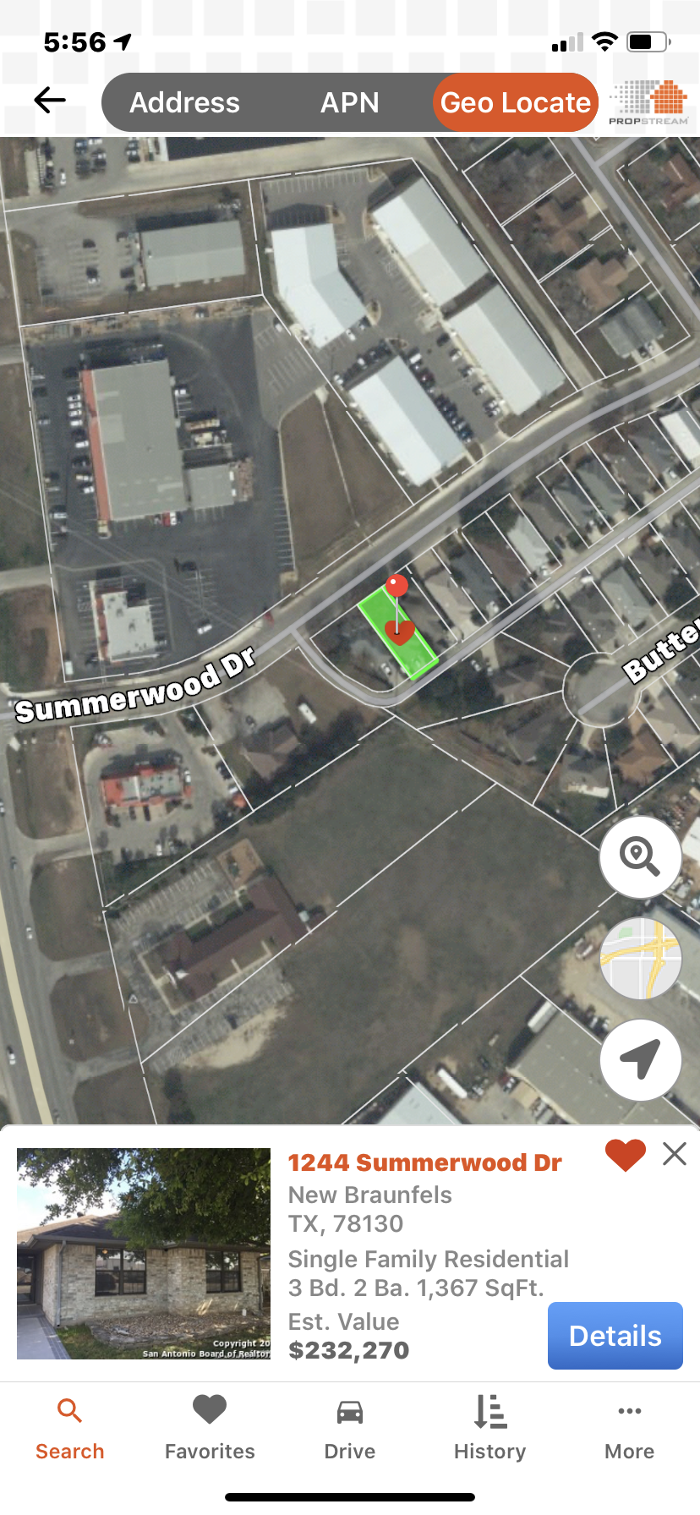View the property photo thumbnail

pos(144,1253)
